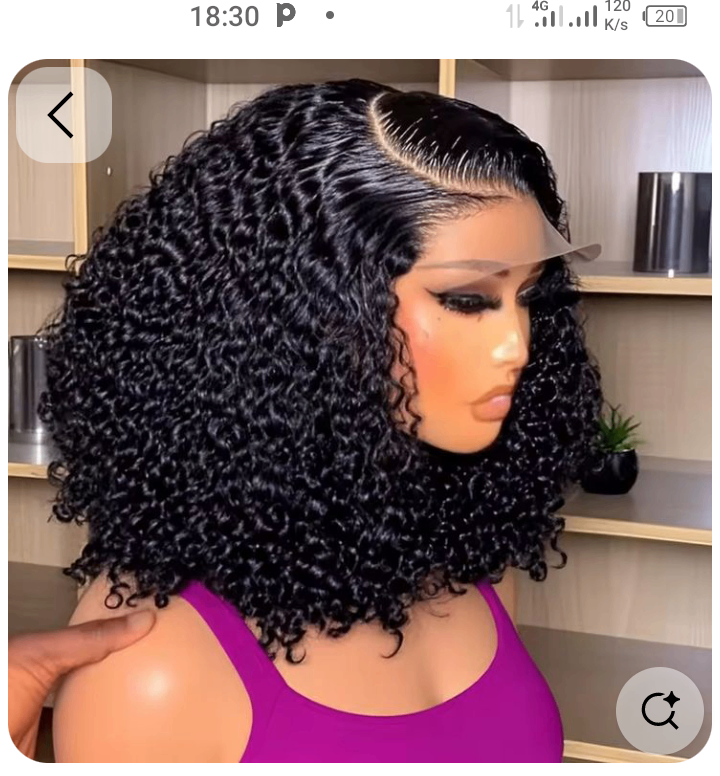Viewport: 720px width, 776px height.
Task: Open the visual search lens button
Action: click(x=660, y=711)
